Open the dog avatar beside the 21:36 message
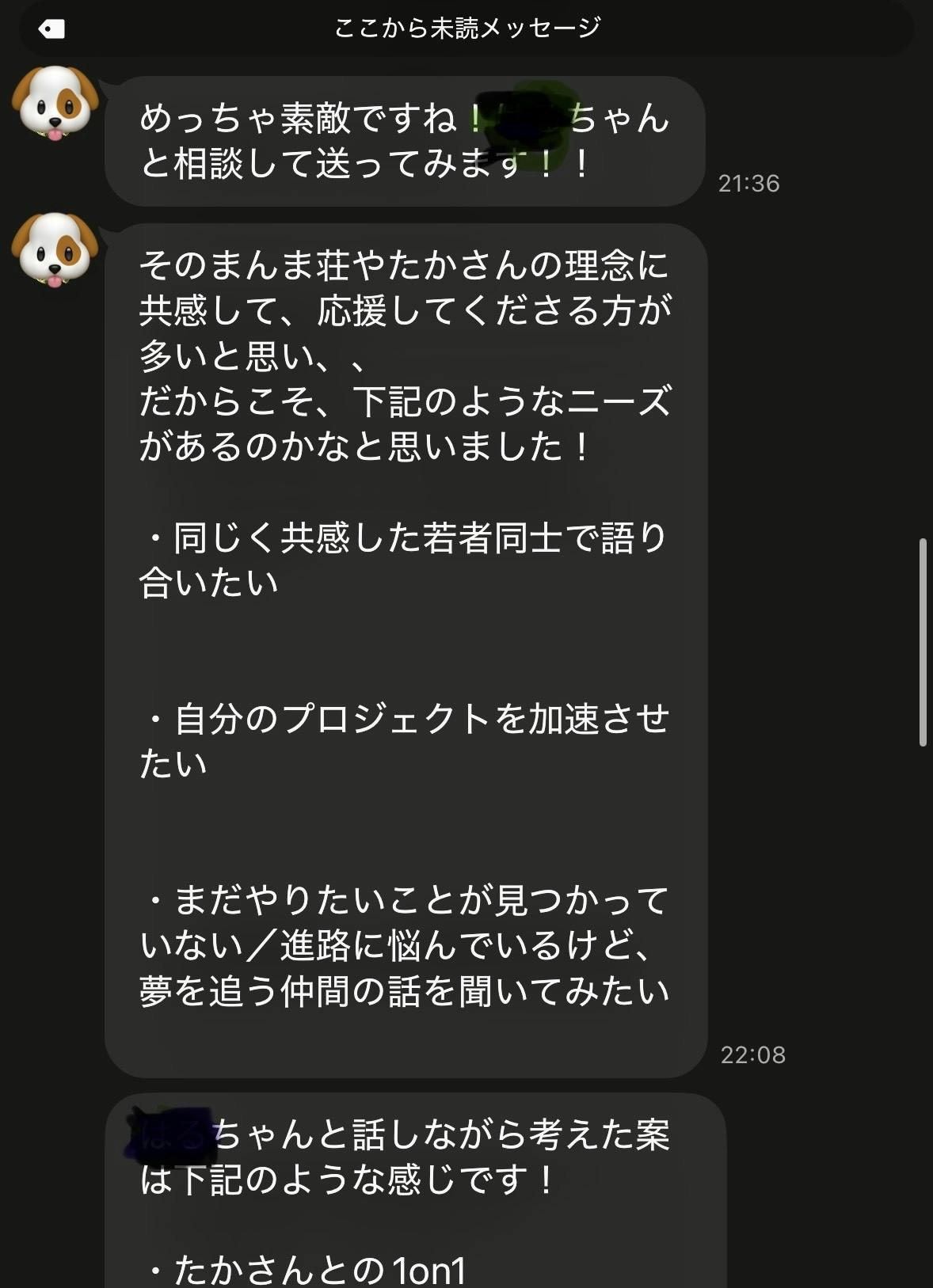Screen dimensions: 933x1288 55,104
